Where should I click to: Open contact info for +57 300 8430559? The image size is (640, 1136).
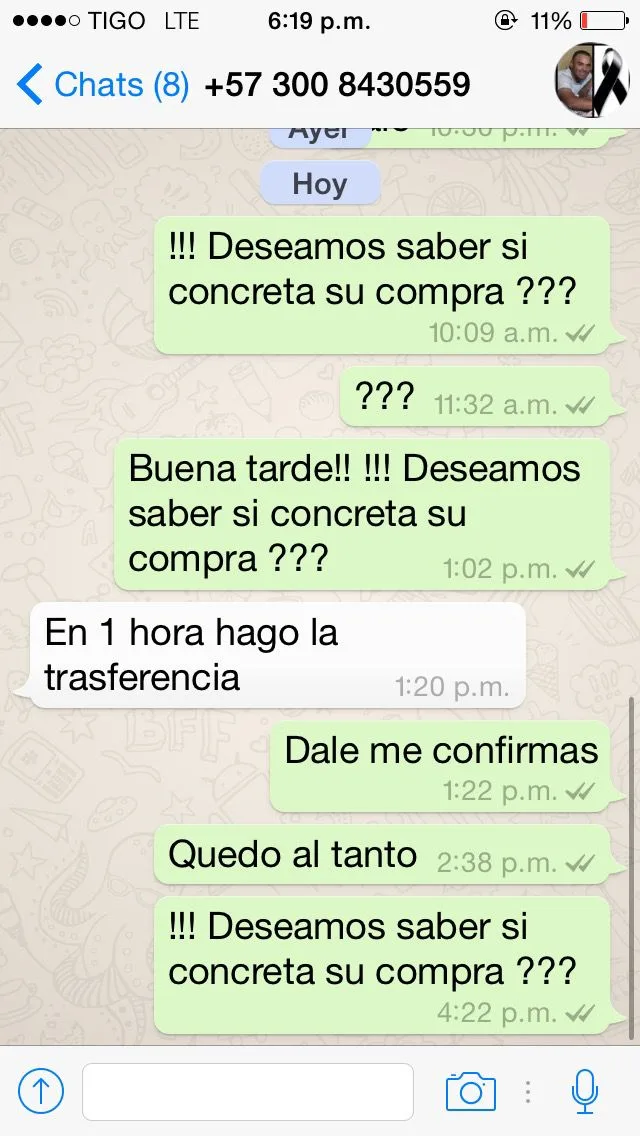click(337, 85)
